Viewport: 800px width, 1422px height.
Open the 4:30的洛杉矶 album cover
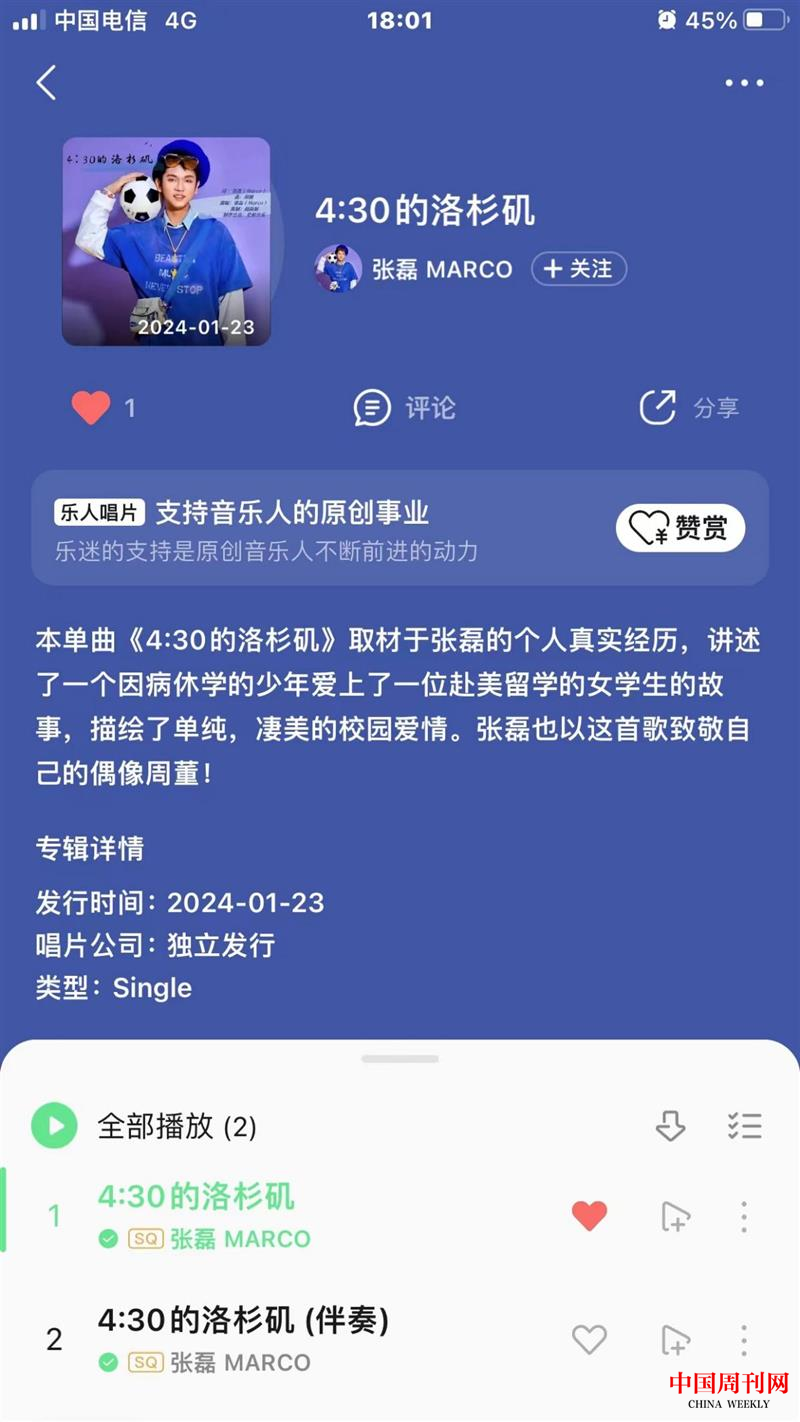coord(166,241)
